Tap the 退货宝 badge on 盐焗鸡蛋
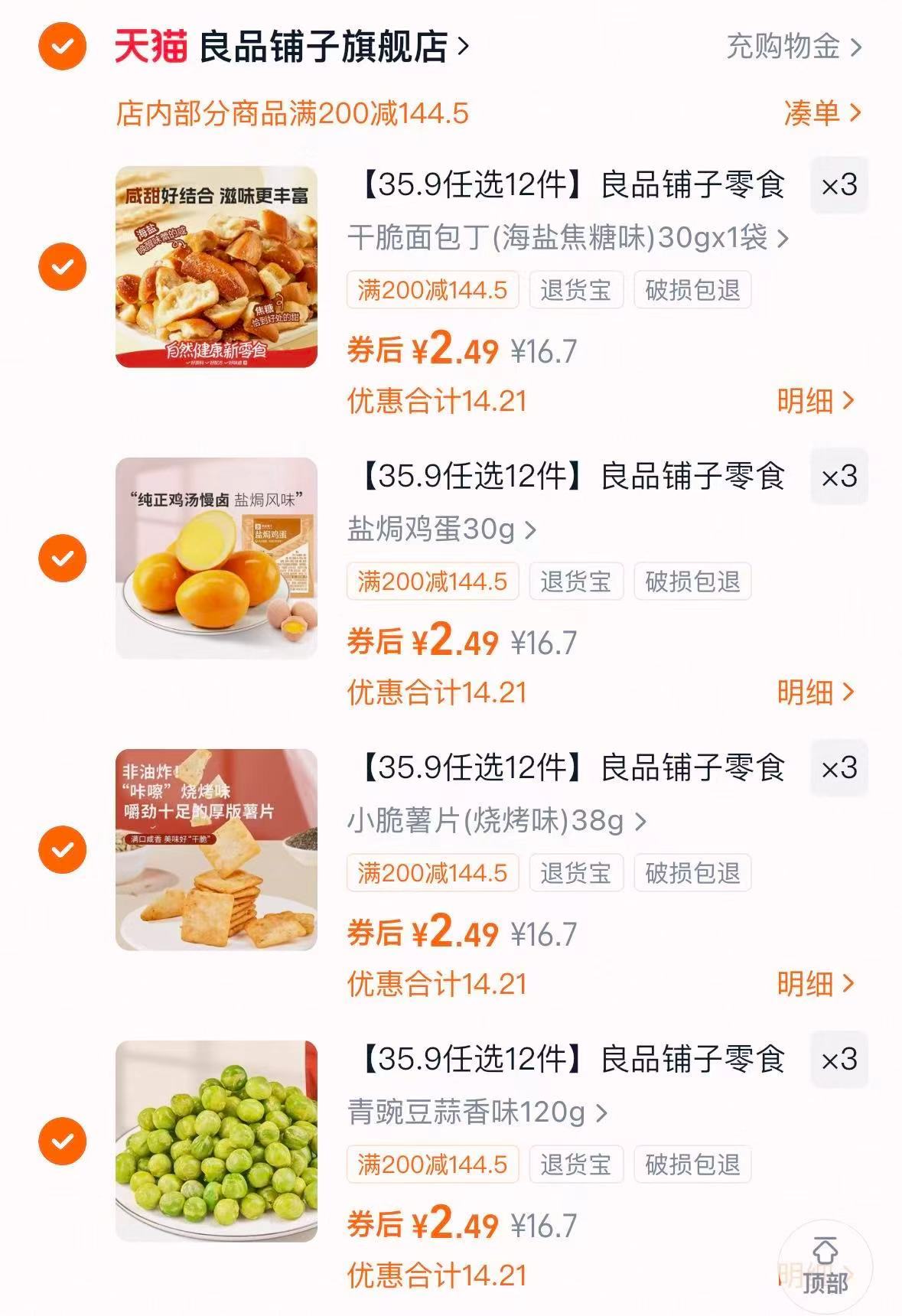This screenshot has width=902, height=1316. coord(577,581)
